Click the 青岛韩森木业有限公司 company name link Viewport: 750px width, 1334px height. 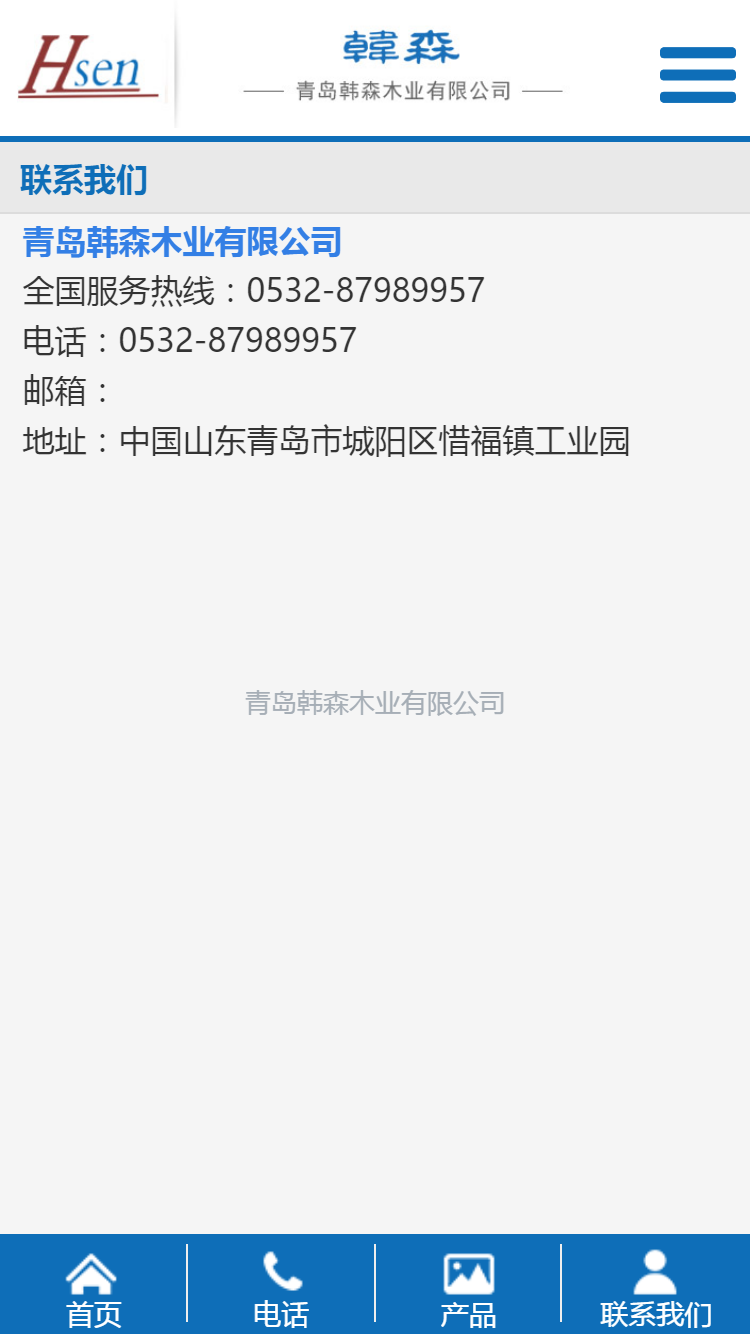point(180,243)
